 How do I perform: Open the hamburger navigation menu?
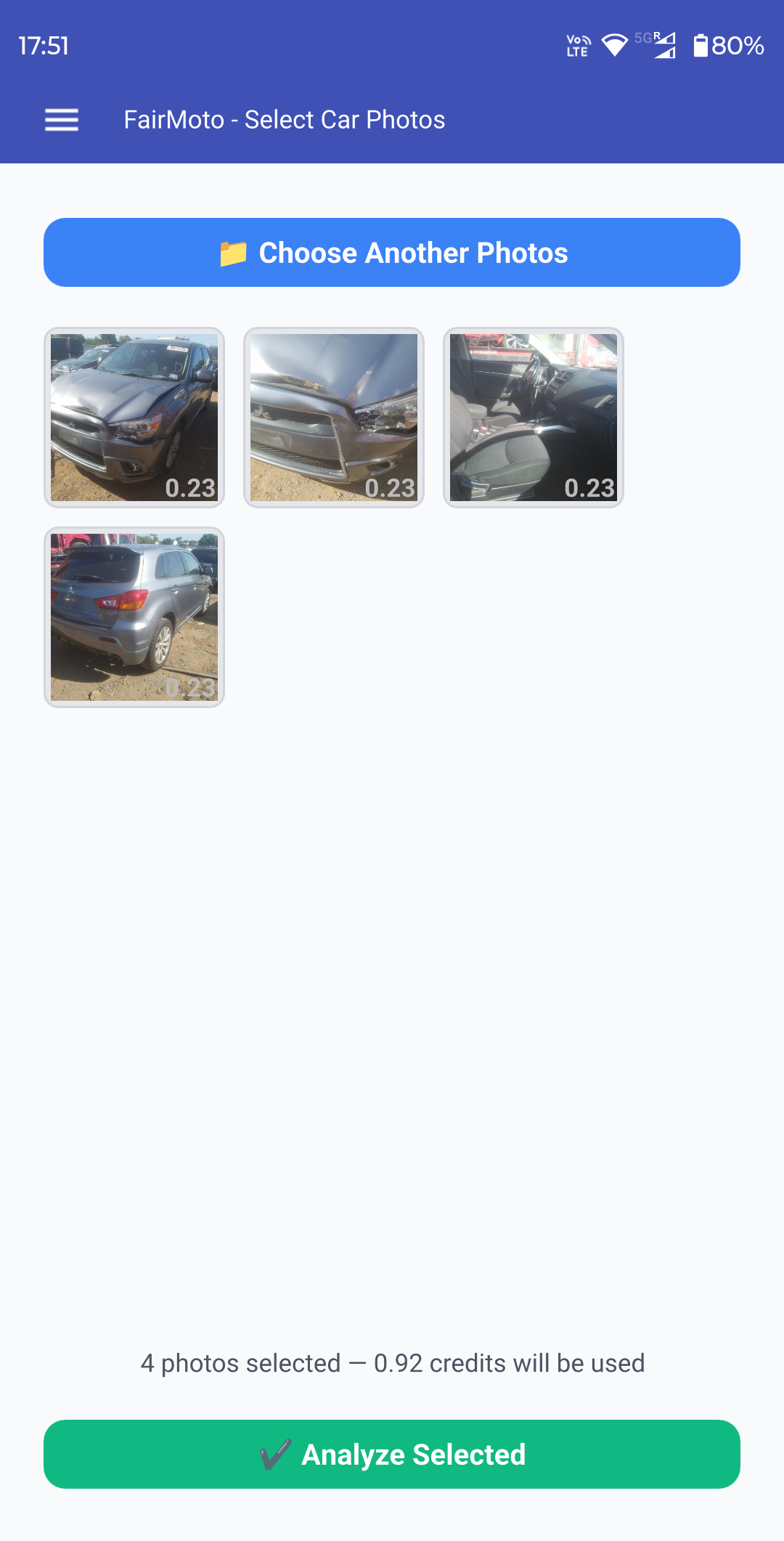point(62,120)
